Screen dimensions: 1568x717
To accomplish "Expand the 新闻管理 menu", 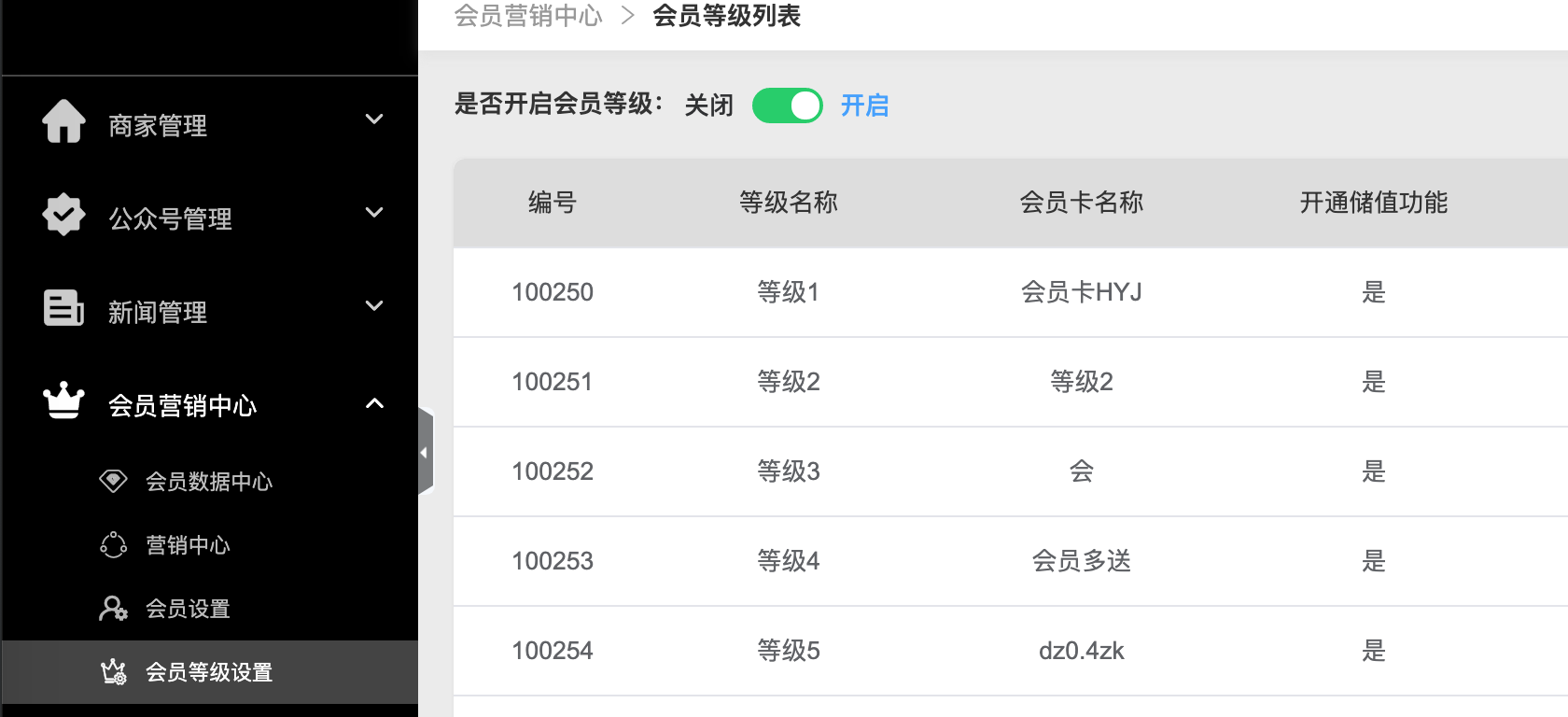I will click(210, 311).
